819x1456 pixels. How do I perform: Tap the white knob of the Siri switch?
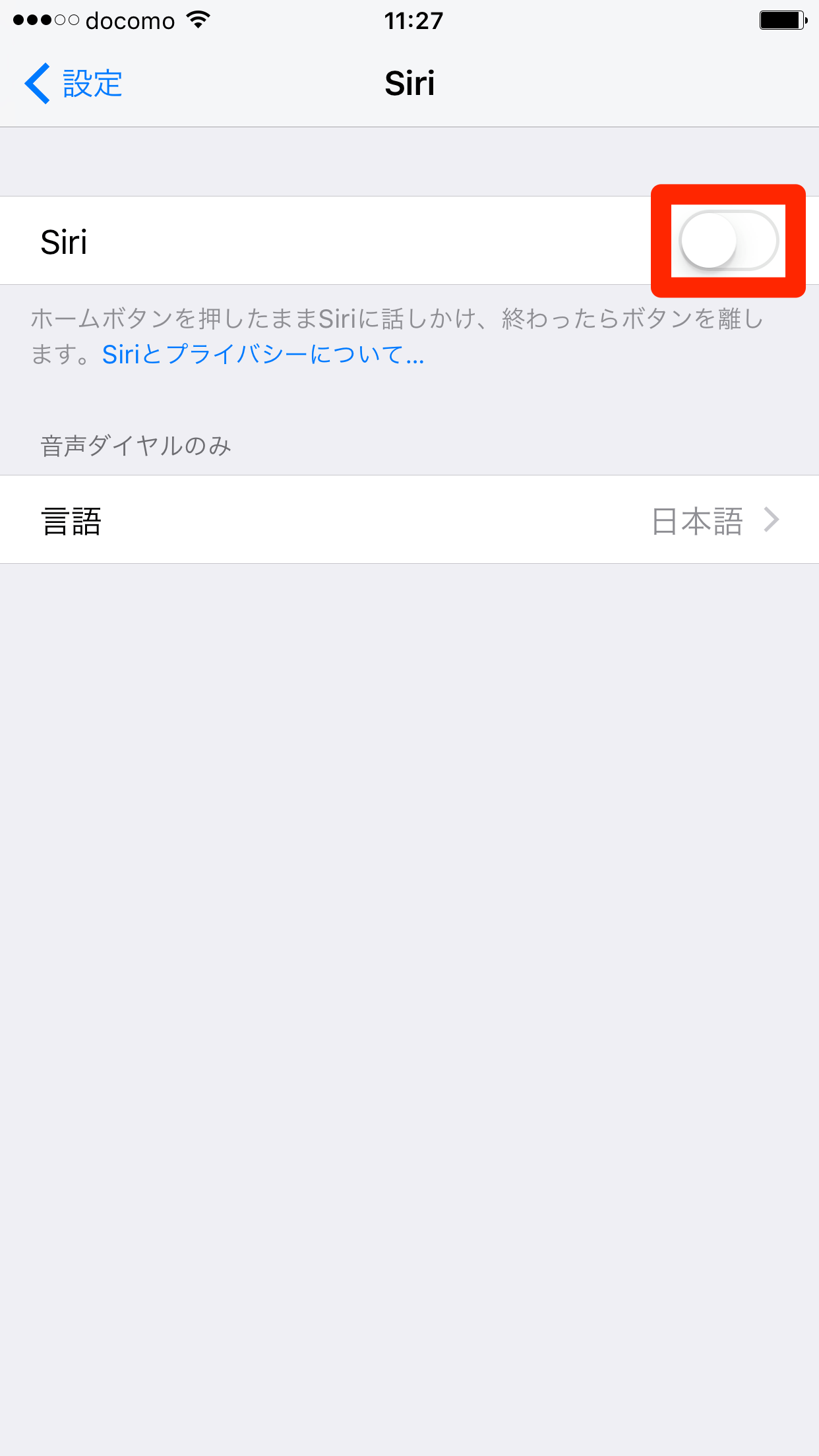(x=709, y=241)
